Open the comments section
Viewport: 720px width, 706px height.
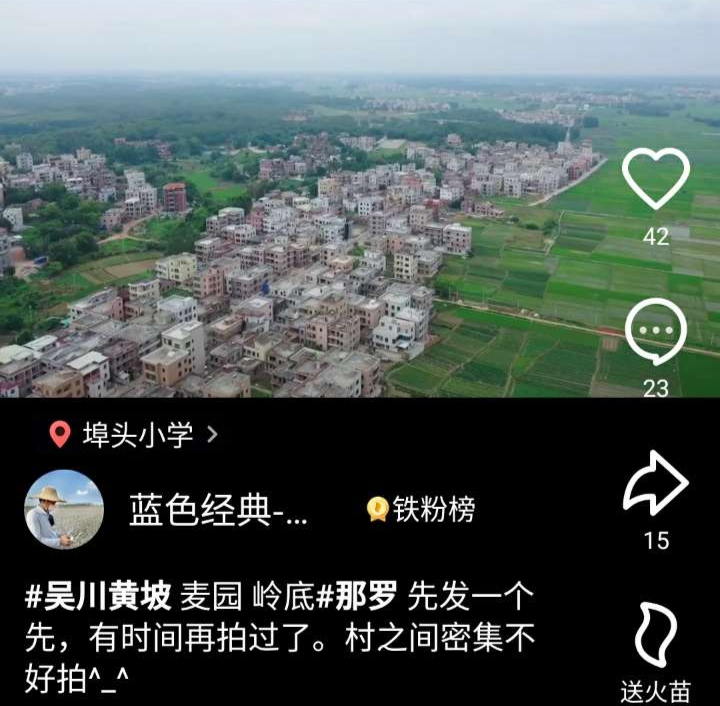pos(655,333)
